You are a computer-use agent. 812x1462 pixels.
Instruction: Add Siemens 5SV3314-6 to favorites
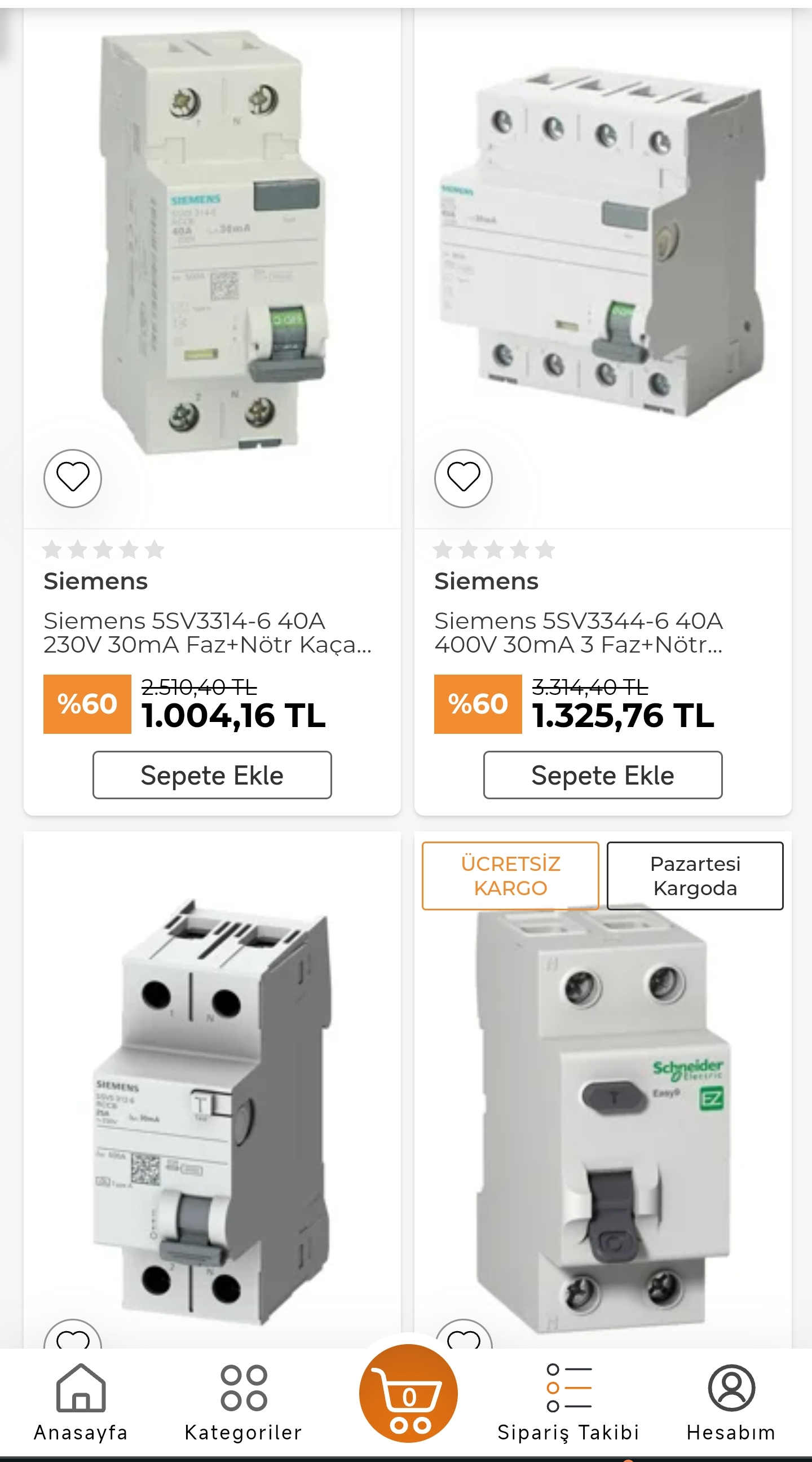coord(73,478)
